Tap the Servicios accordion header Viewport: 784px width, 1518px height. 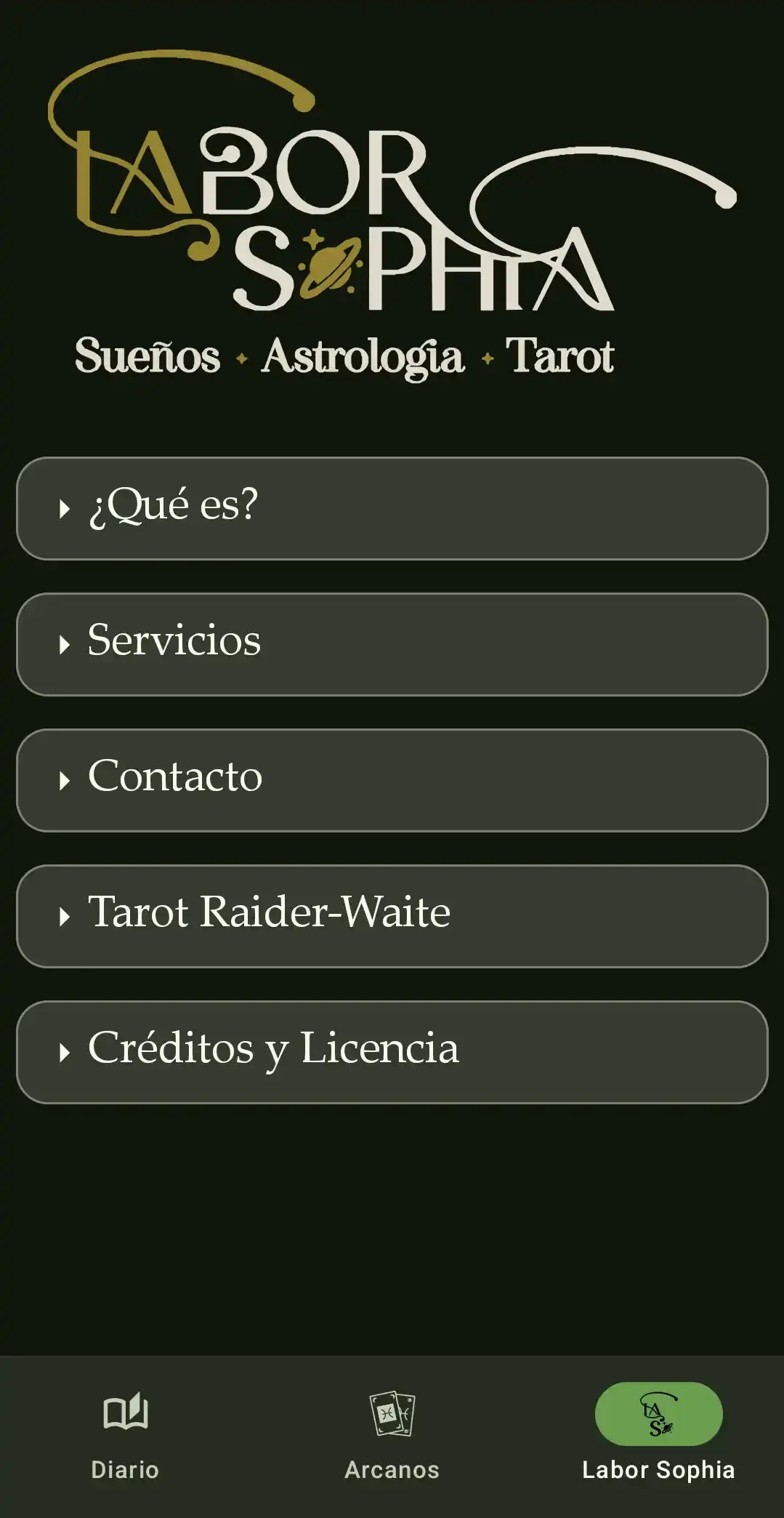pyautogui.click(x=392, y=644)
